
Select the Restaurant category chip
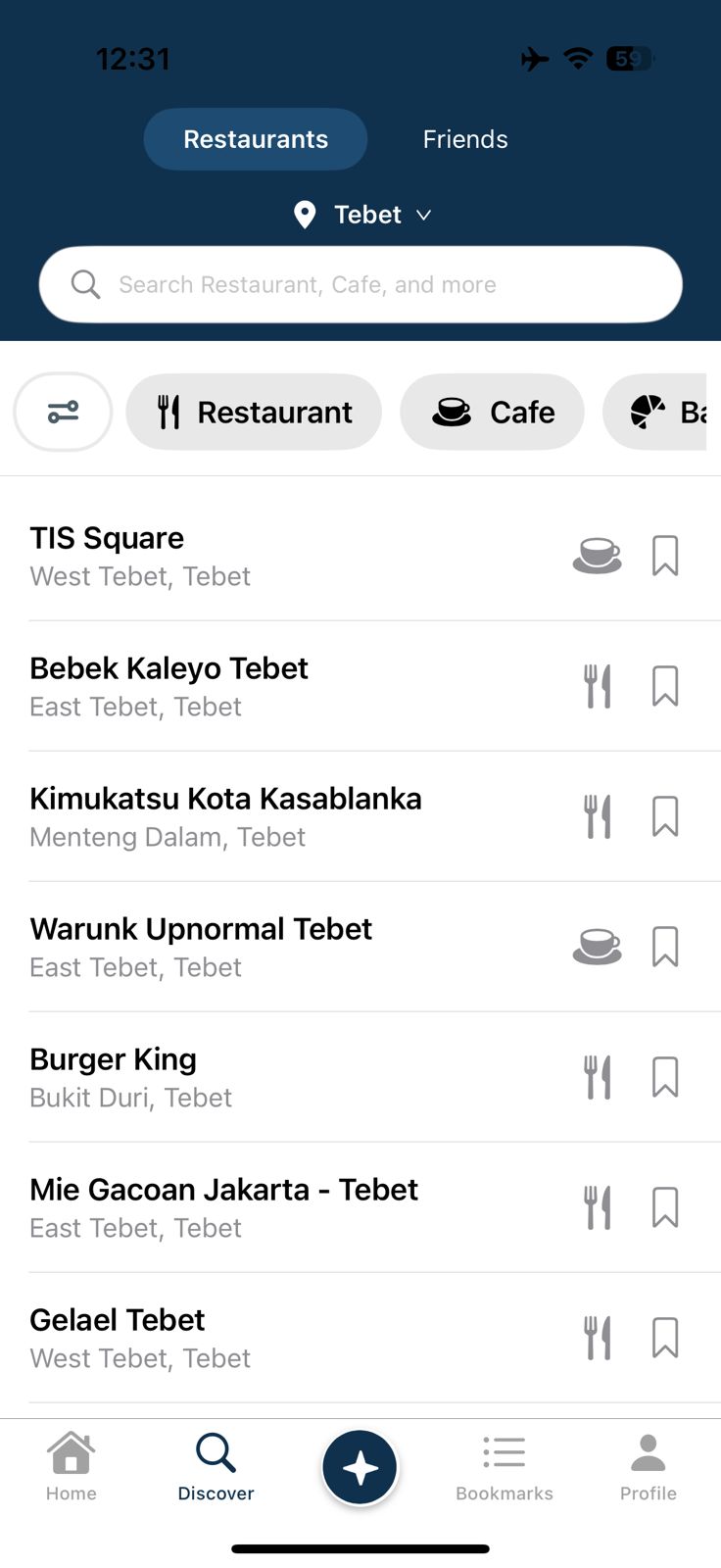(253, 412)
